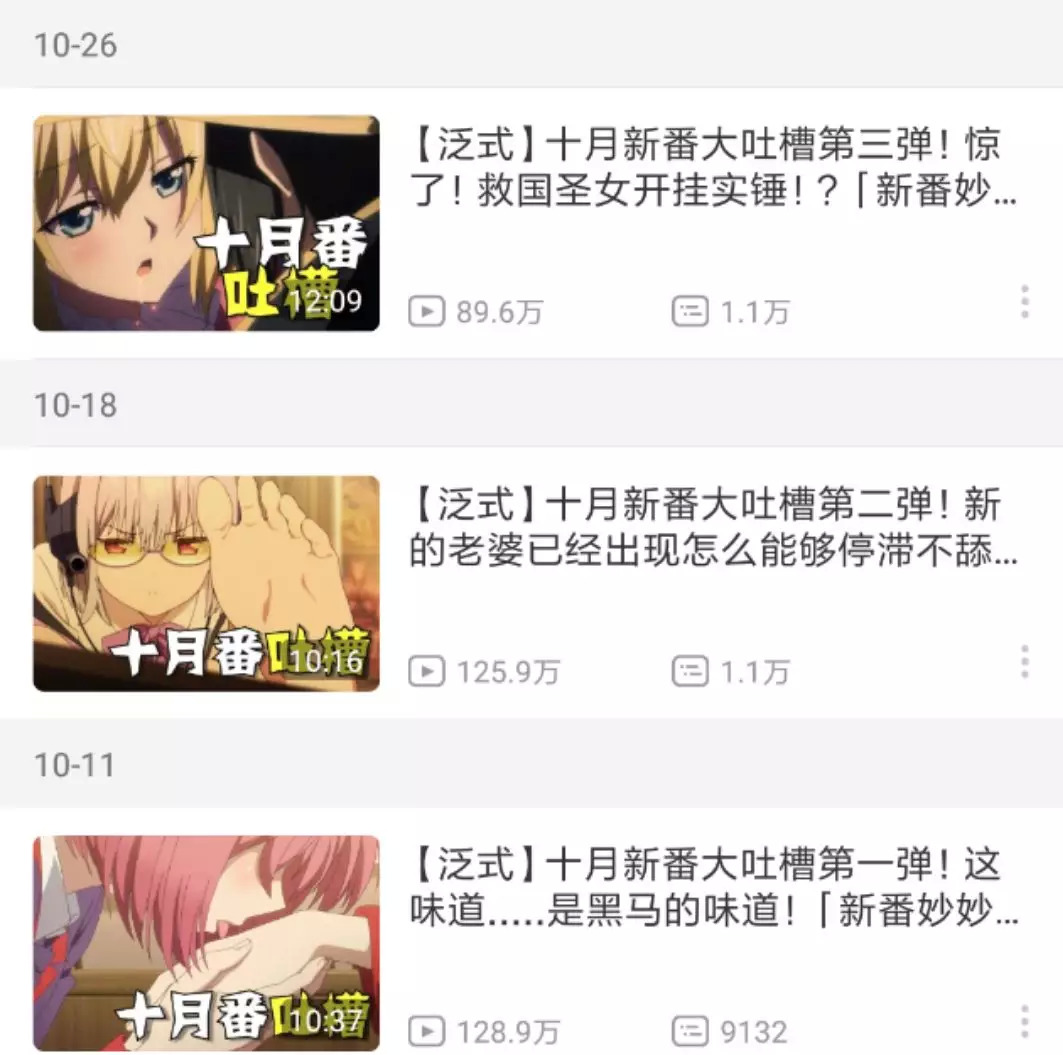Open the overflow menu on 第一弹 video
Screen dimensions: 1063x1055
coord(1024,1022)
